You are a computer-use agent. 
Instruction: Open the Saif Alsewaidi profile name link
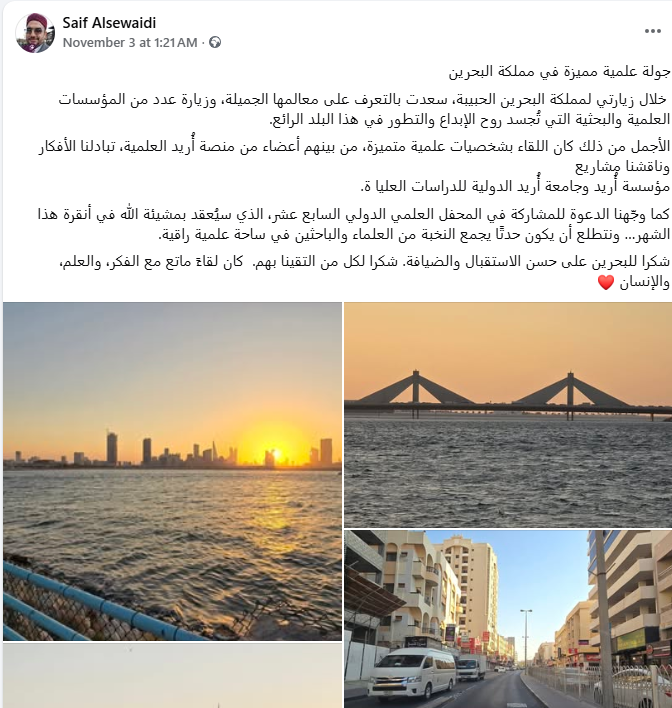[109, 22]
